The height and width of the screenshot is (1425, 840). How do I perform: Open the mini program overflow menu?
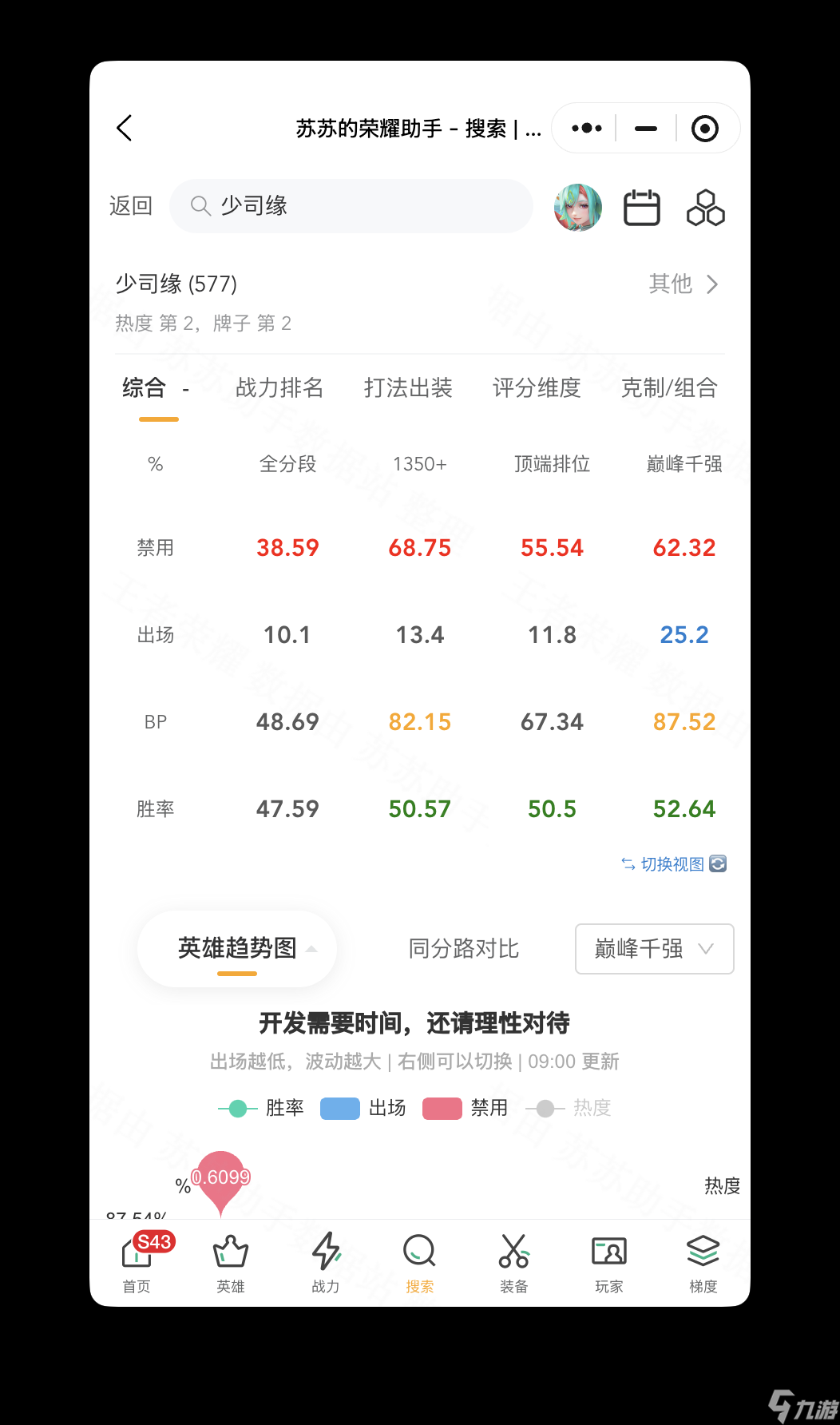click(587, 128)
